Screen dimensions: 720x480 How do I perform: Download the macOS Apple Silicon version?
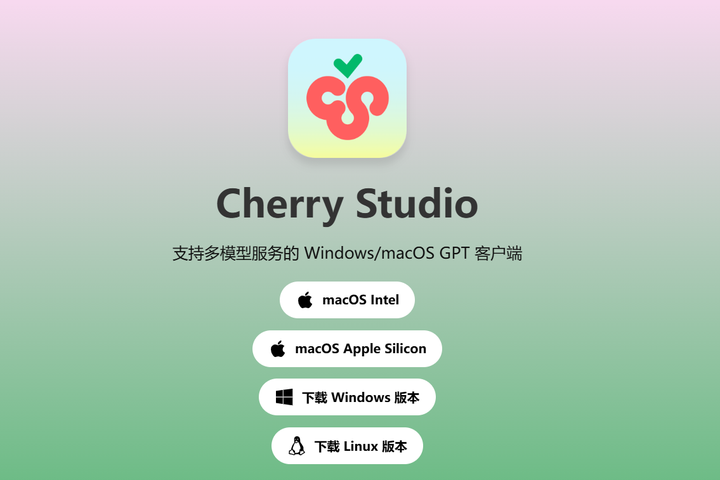click(x=347, y=349)
